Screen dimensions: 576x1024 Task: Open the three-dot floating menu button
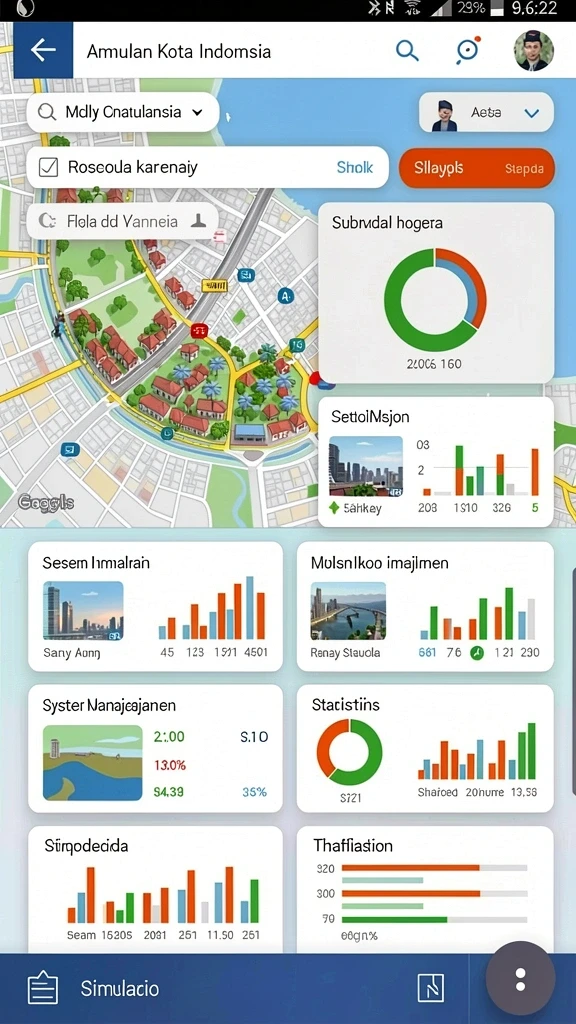click(x=520, y=979)
